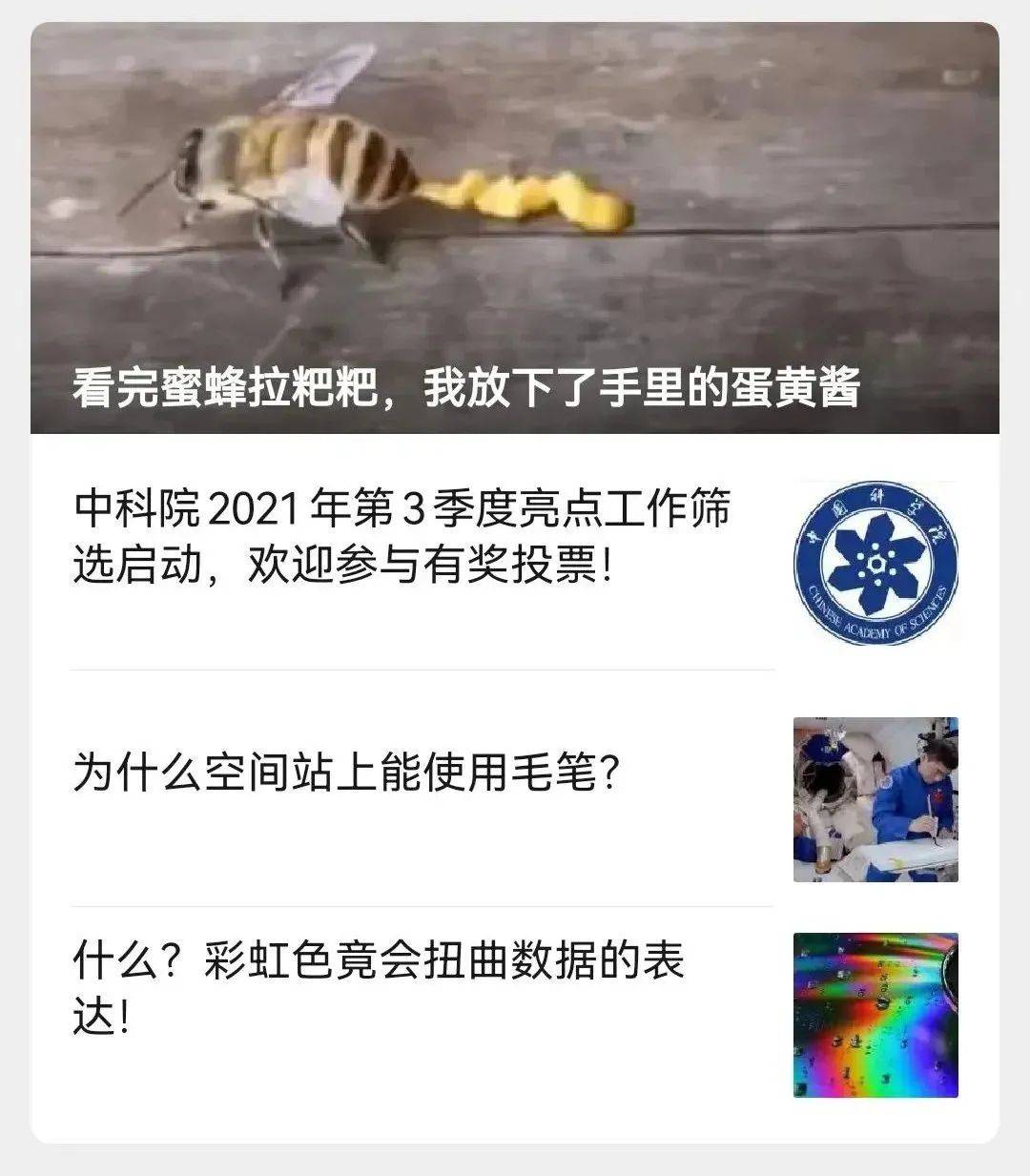Open the 中科院 2021 年第 3 季度亮点工作 article
Image resolution: width=1030 pixels, height=1176 pixels.
click(x=402, y=538)
